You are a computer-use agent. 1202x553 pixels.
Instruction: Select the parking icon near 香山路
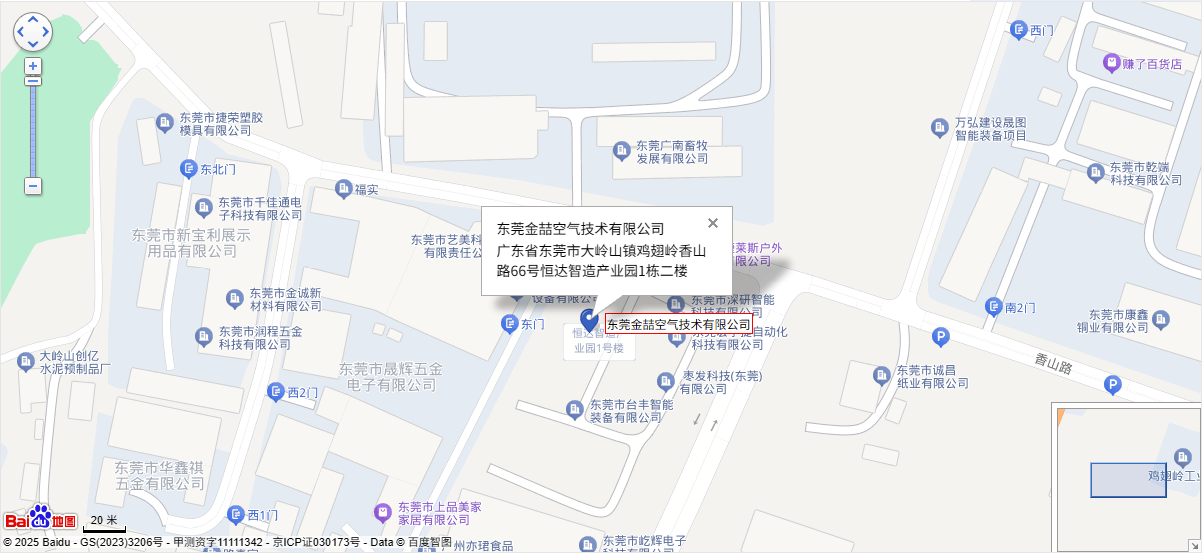[1113, 385]
